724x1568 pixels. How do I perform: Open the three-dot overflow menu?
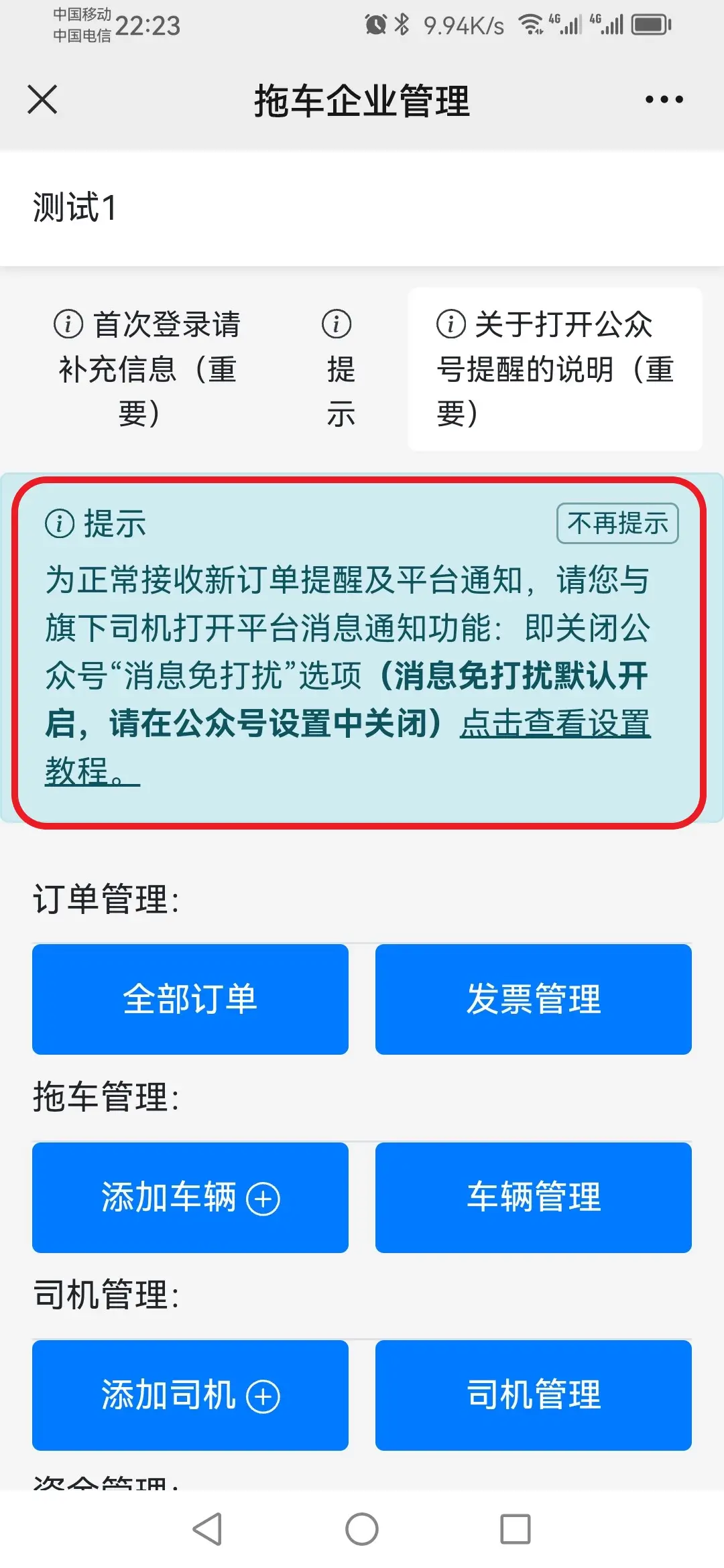[664, 100]
